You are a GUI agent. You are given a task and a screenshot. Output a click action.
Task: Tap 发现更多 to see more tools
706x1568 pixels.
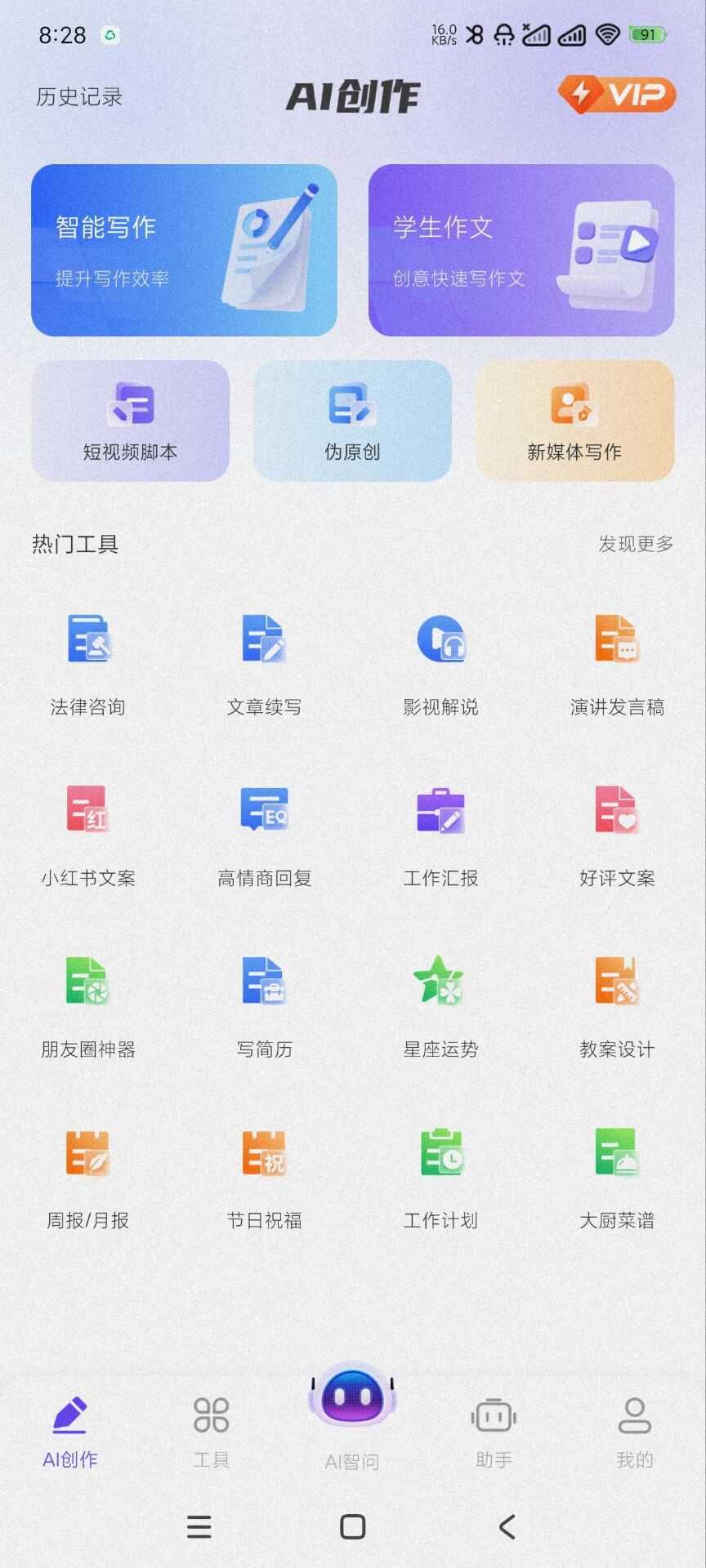(x=636, y=544)
